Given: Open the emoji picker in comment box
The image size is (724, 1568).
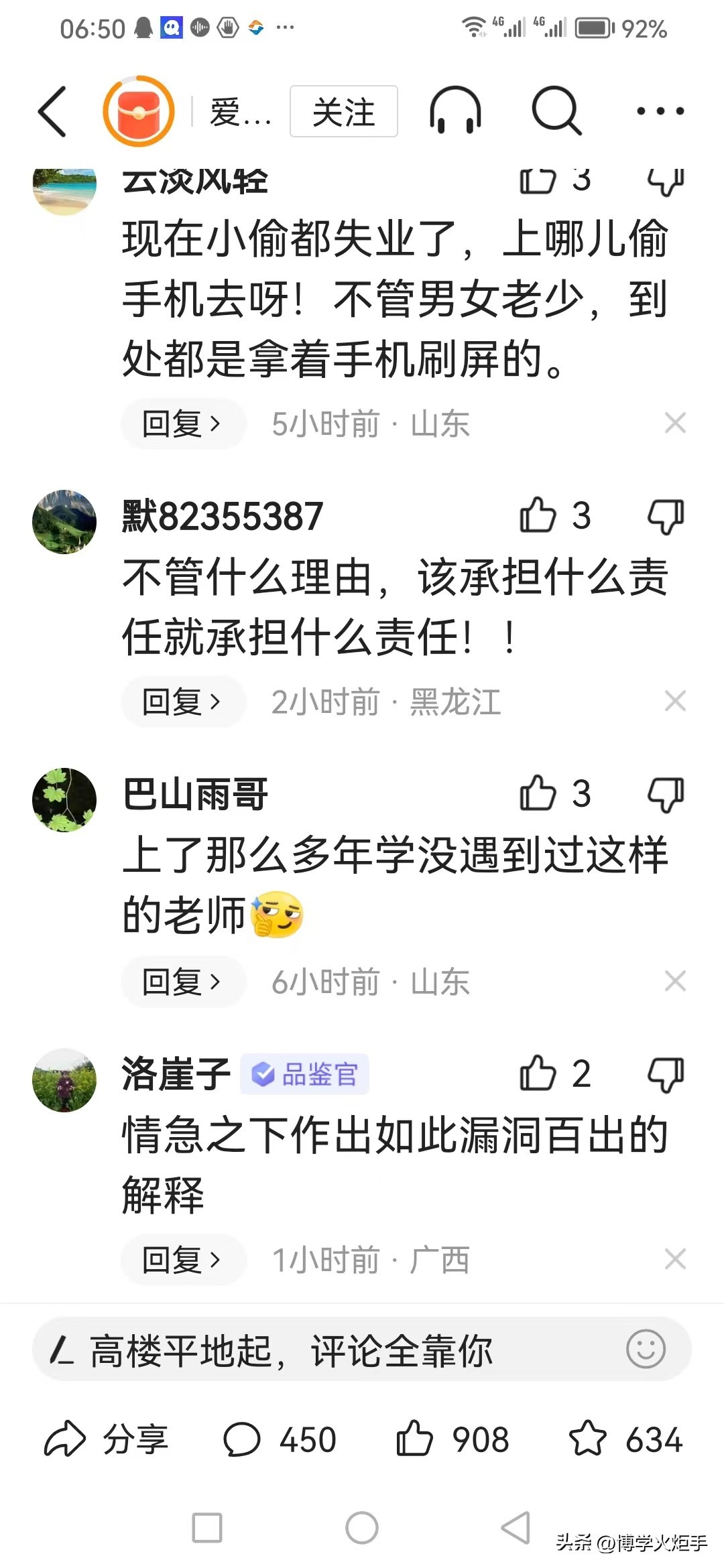Looking at the screenshot, I should point(646,1349).
